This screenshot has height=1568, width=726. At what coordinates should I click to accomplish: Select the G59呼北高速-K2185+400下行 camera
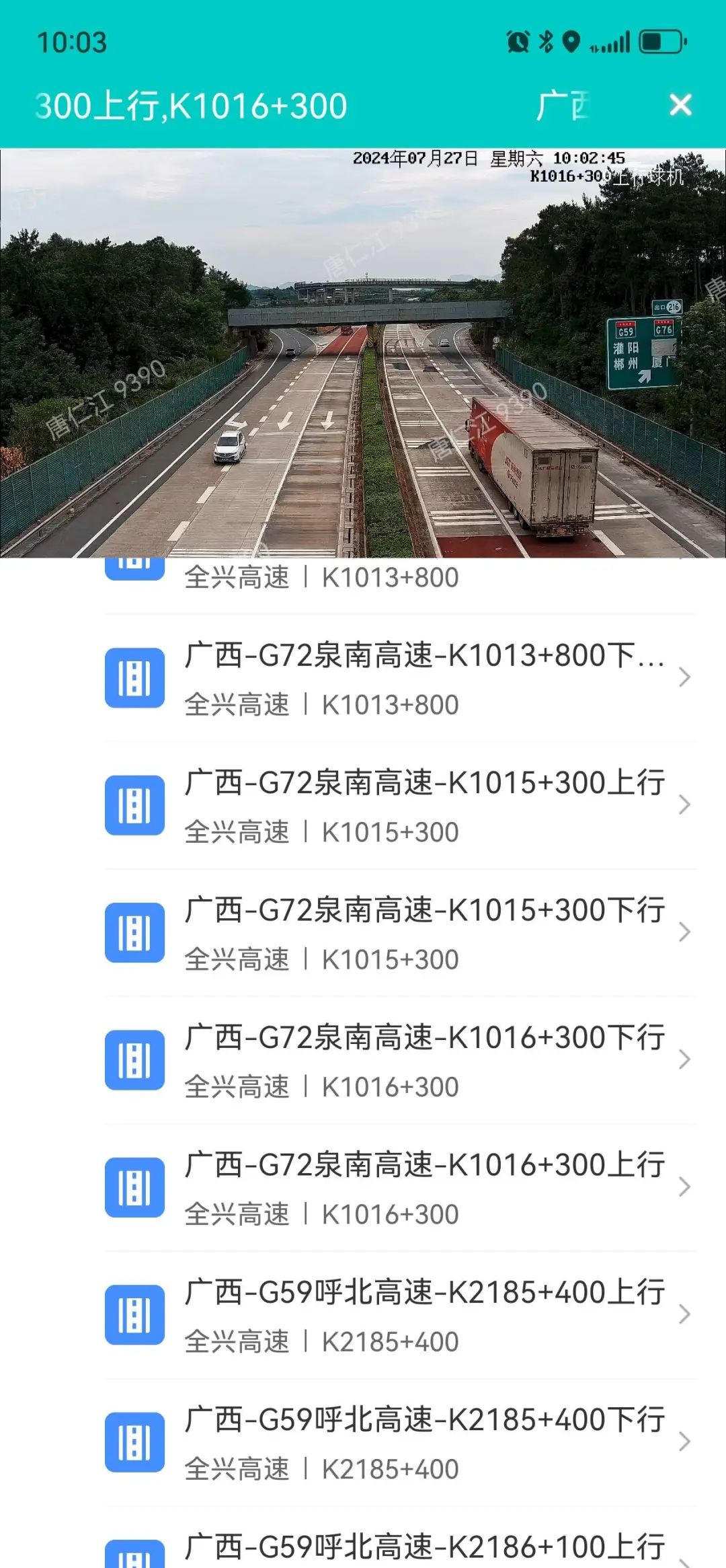click(399, 1442)
